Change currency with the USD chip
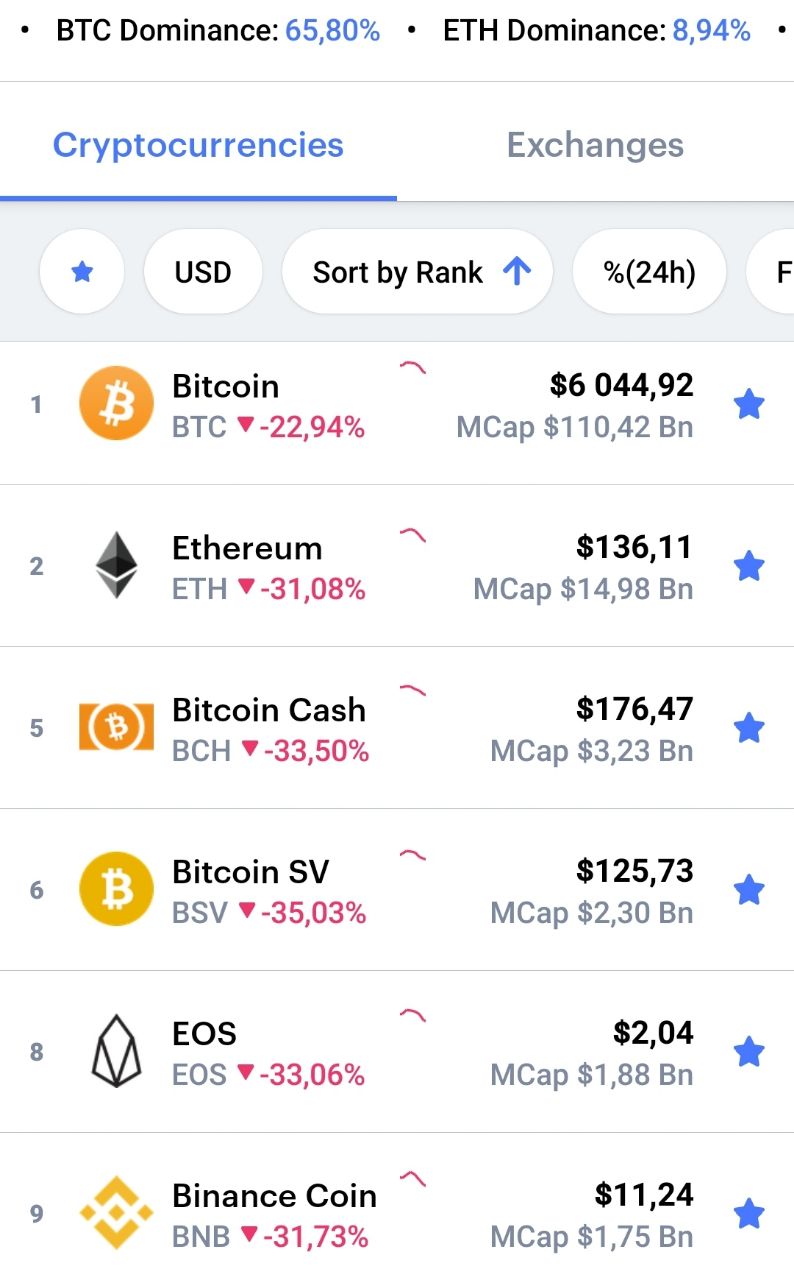This screenshot has width=794, height=1280. point(203,272)
